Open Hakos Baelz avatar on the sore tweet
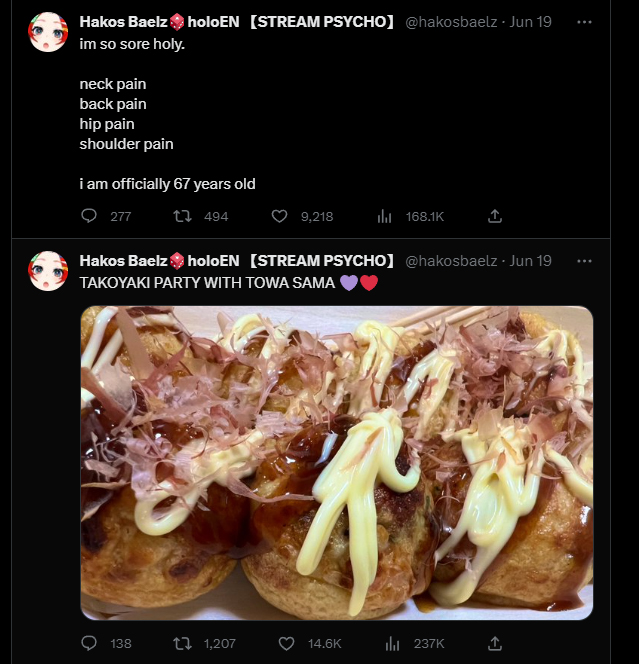 [x=48, y=32]
